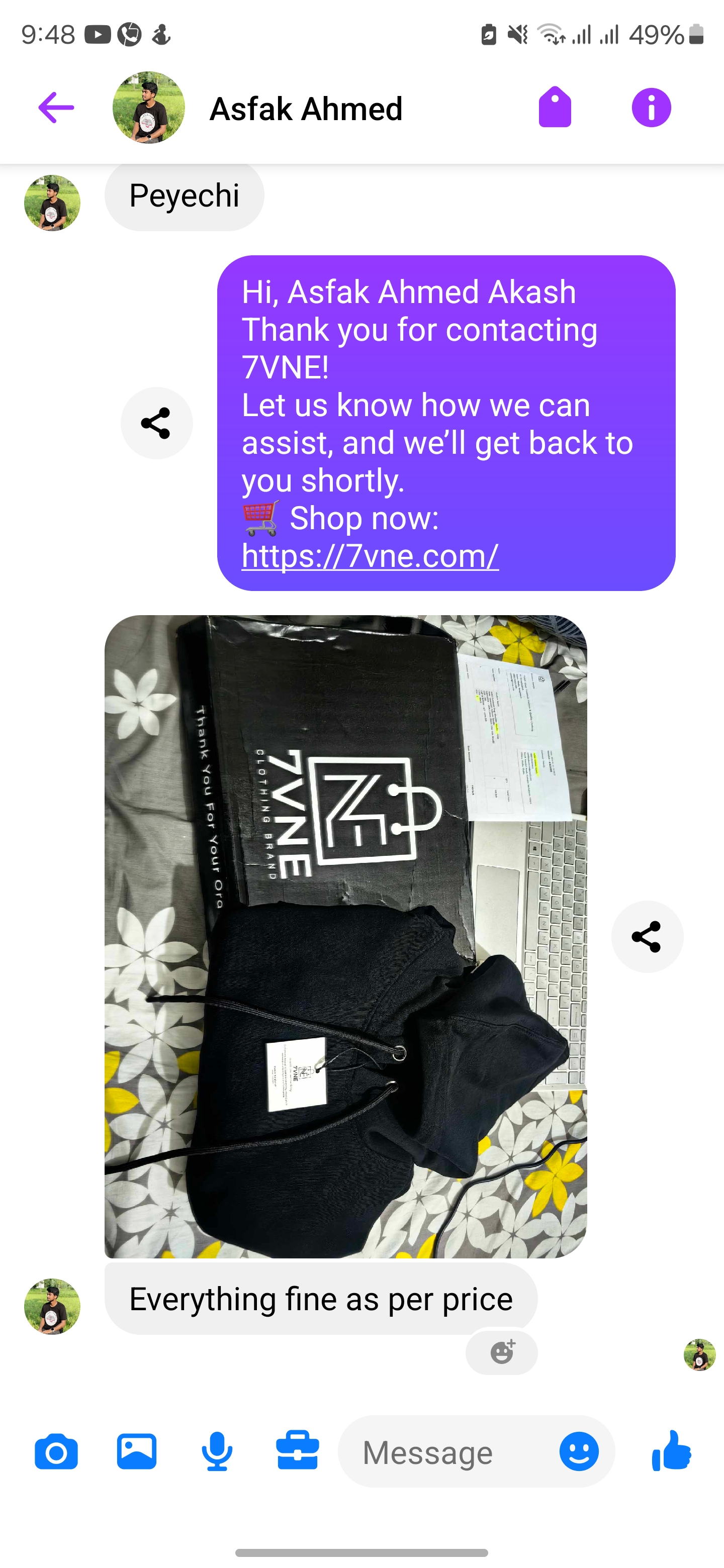Record a voice message
This screenshot has height=1568, width=724.
click(x=217, y=1452)
